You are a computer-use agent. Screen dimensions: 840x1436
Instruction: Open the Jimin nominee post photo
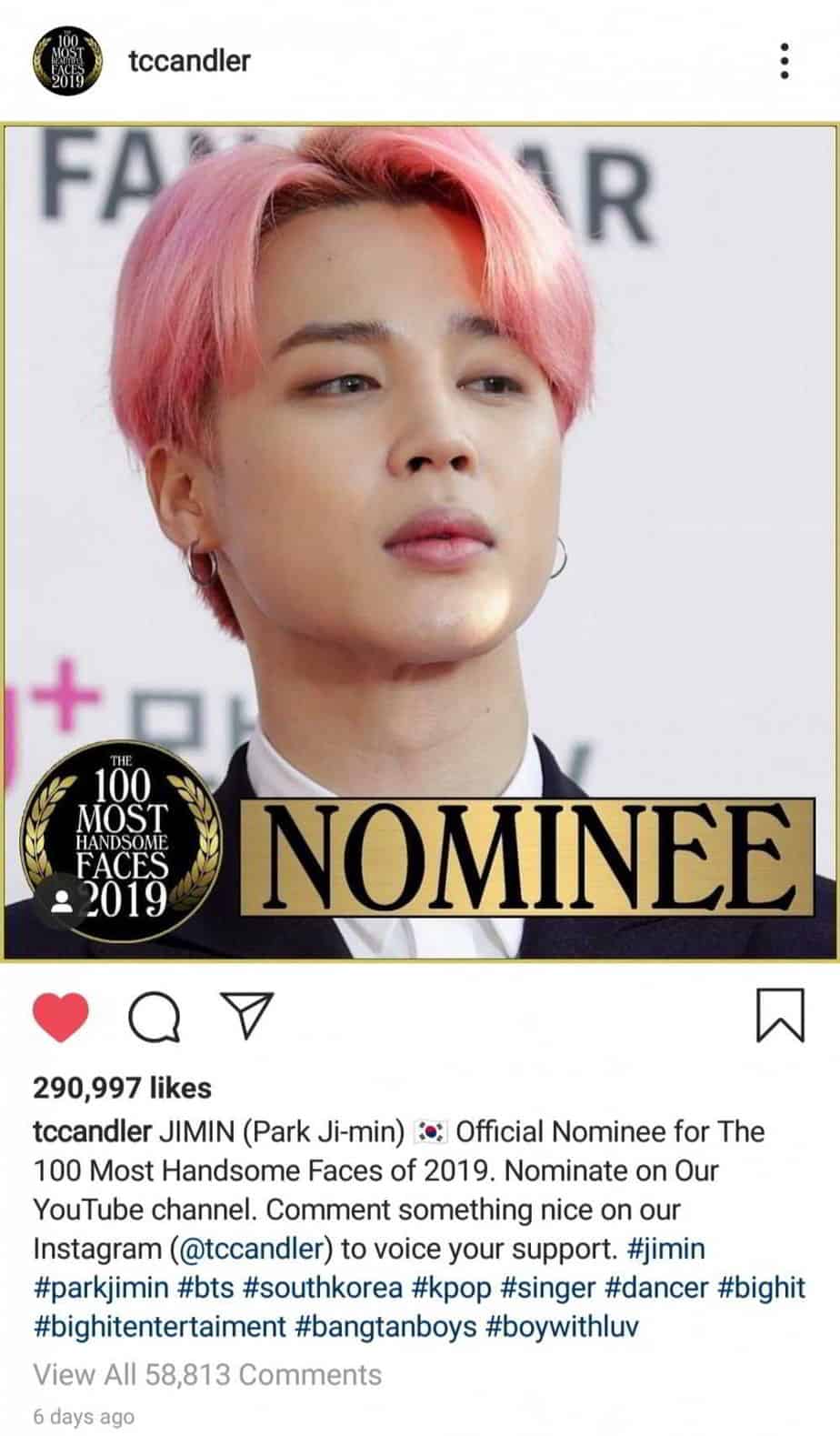tap(420, 455)
